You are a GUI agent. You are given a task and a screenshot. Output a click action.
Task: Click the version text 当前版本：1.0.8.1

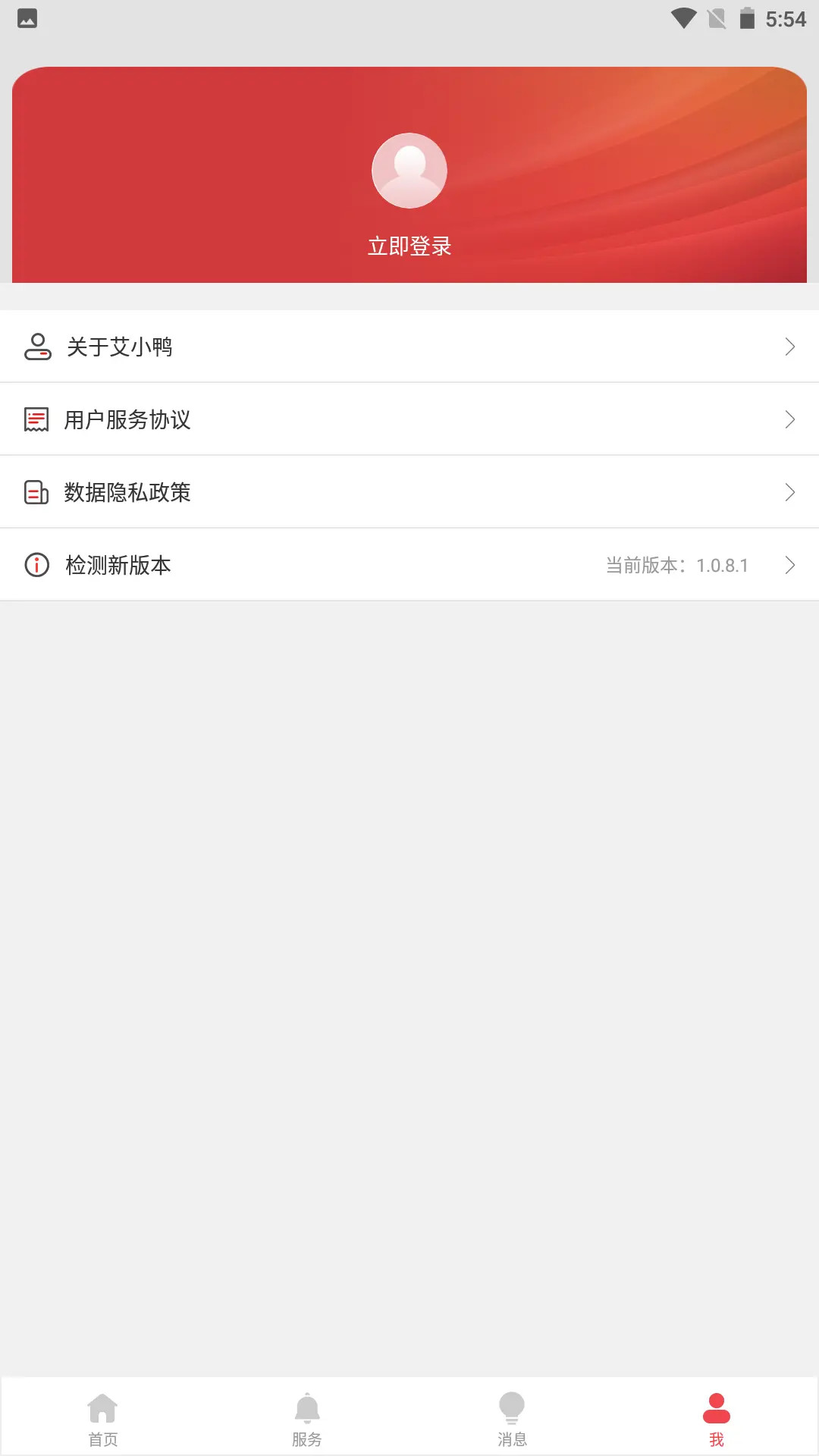click(677, 564)
